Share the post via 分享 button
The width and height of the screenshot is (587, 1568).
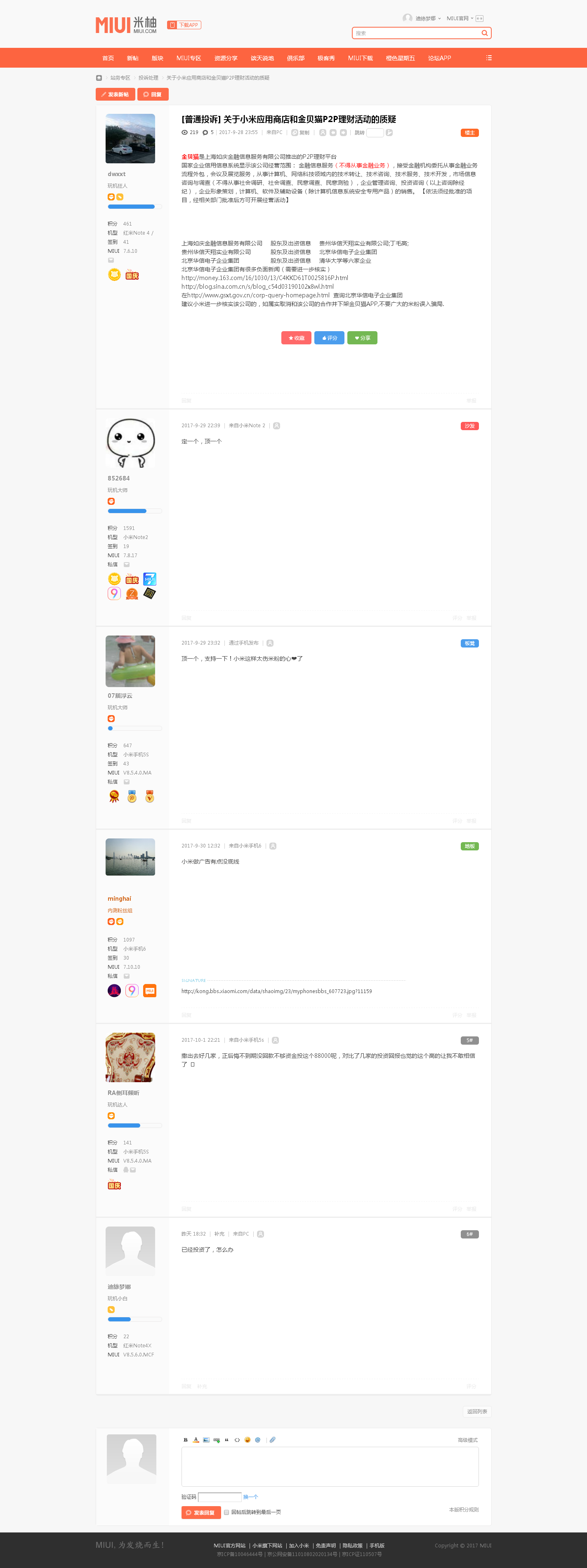(x=362, y=338)
